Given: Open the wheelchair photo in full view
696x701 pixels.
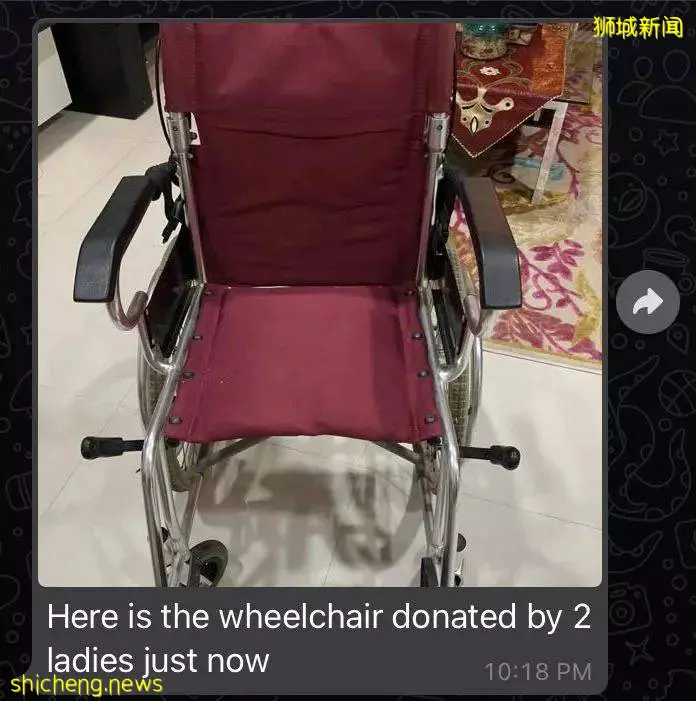Looking at the screenshot, I should point(320,300).
